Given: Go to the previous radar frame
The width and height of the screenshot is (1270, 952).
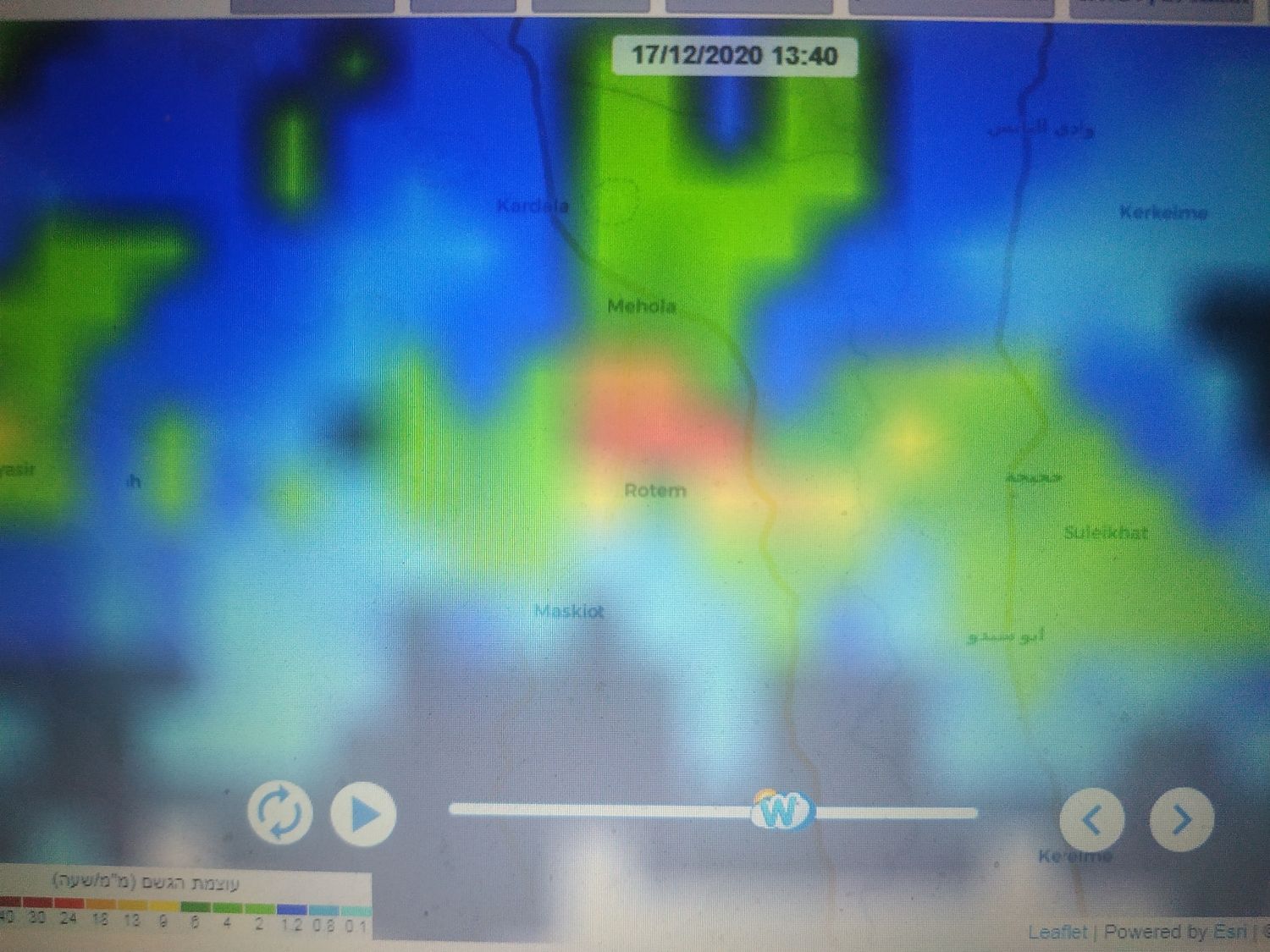Looking at the screenshot, I should [1091, 819].
